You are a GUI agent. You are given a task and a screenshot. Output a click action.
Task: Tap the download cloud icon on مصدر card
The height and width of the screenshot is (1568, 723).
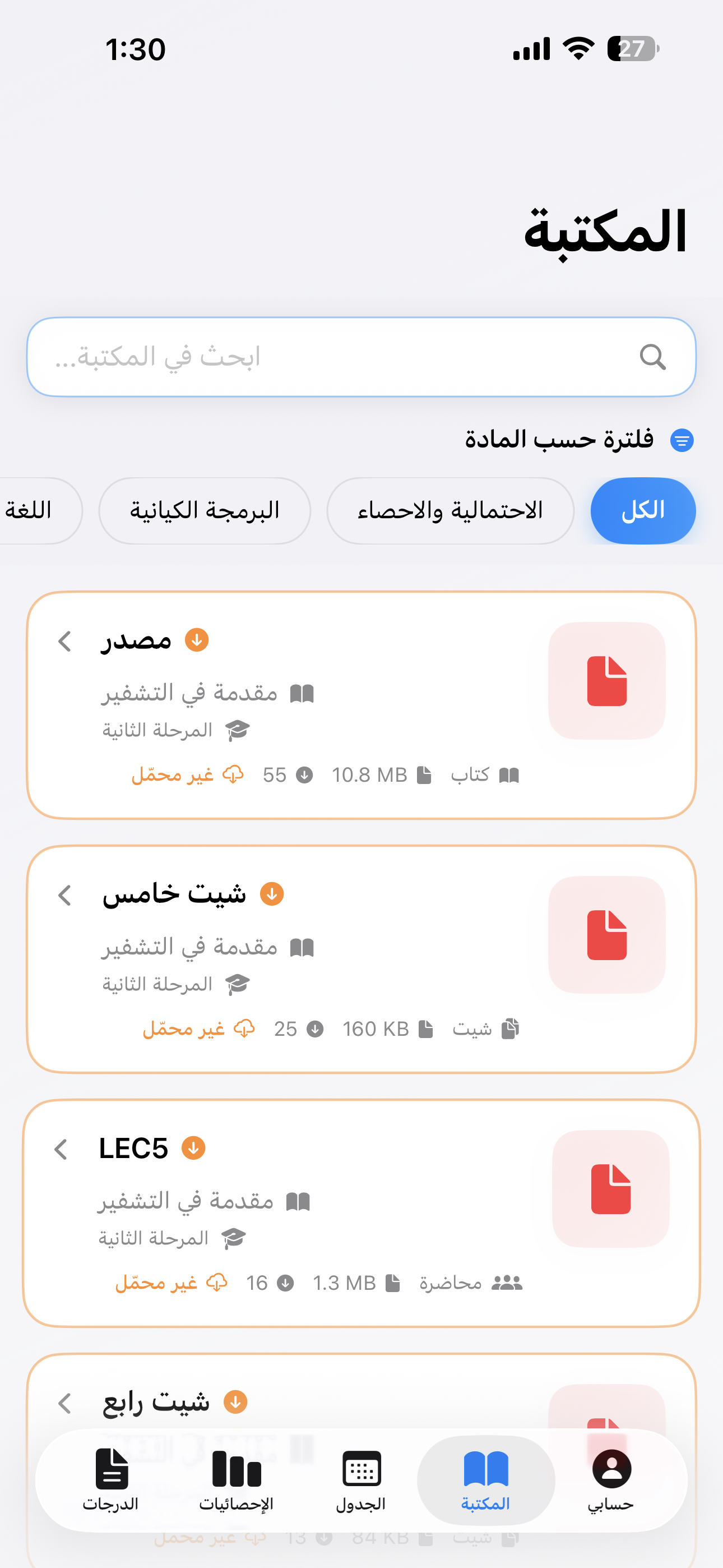click(x=232, y=774)
